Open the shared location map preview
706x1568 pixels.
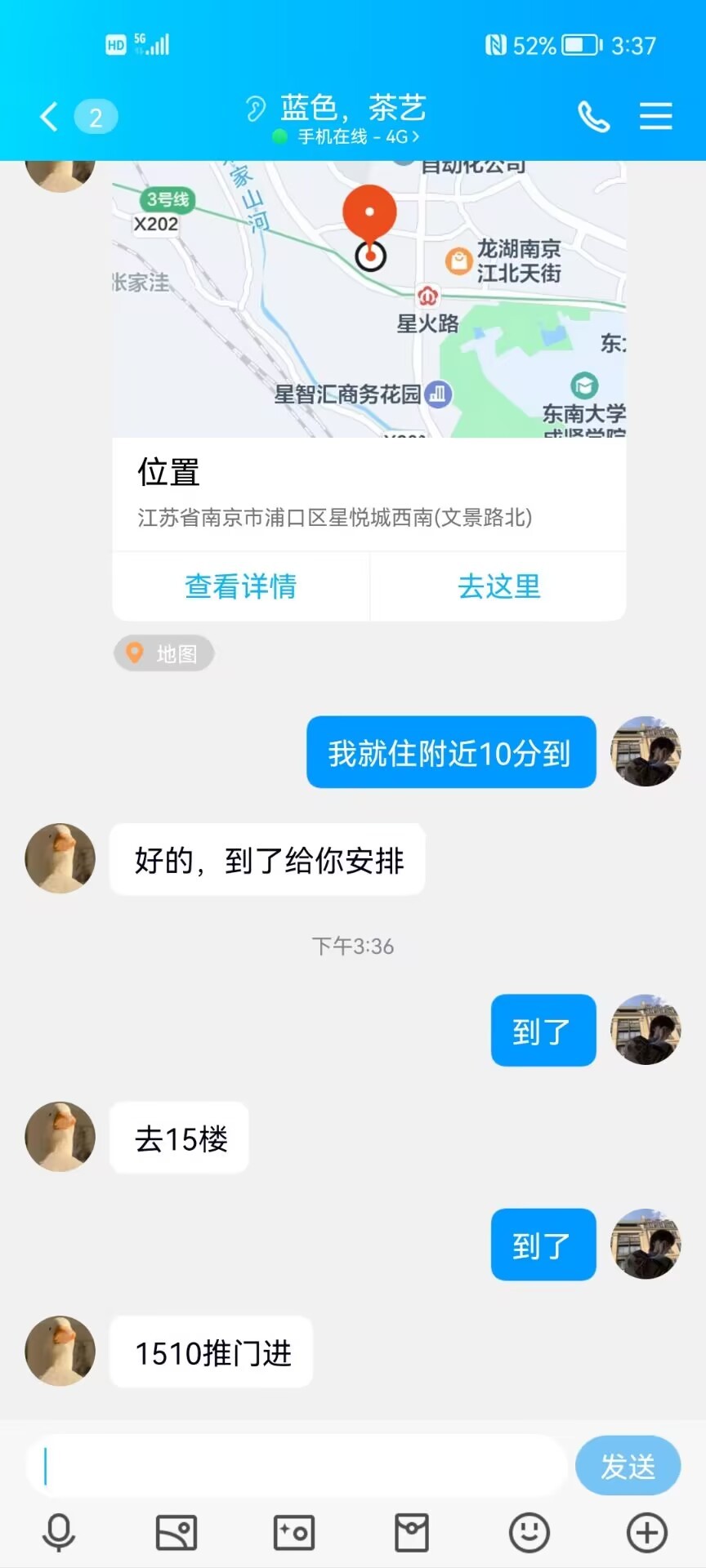coord(369,300)
